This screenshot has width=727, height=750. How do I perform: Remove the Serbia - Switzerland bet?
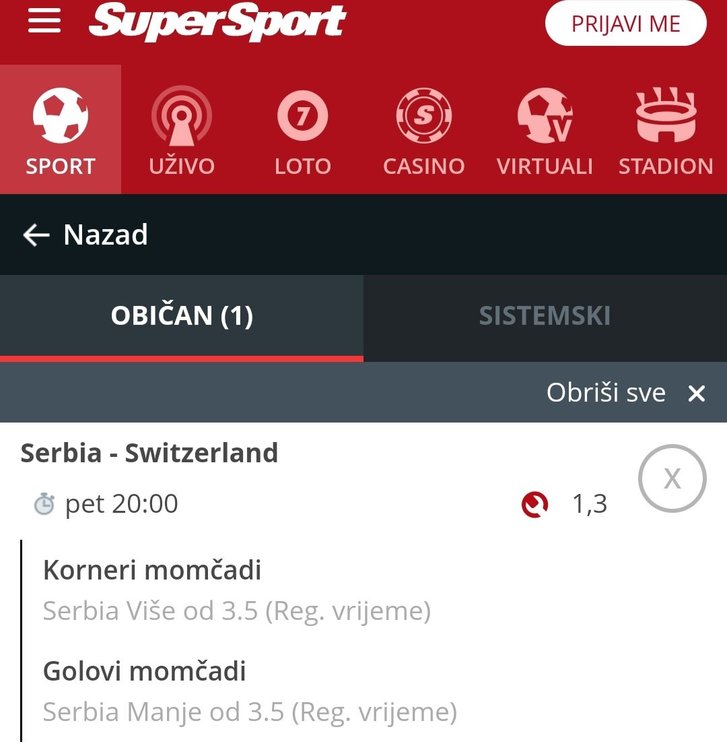click(672, 479)
